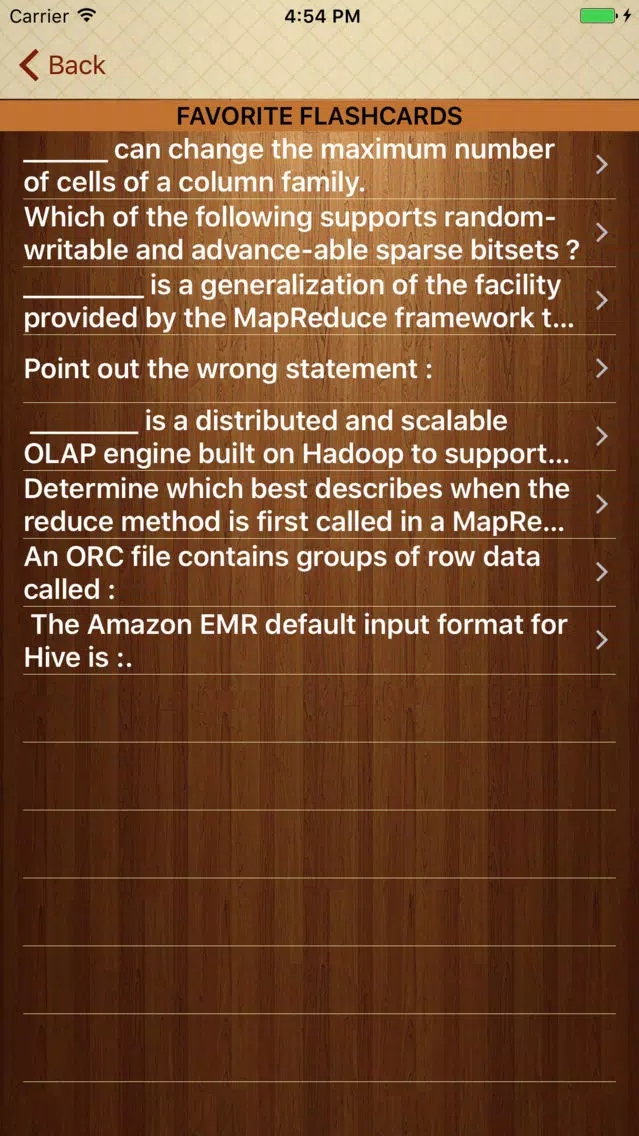Image resolution: width=639 pixels, height=1136 pixels.
Task: Select the 'Point out the wrong statement' flashcard
Action: [x=300, y=369]
